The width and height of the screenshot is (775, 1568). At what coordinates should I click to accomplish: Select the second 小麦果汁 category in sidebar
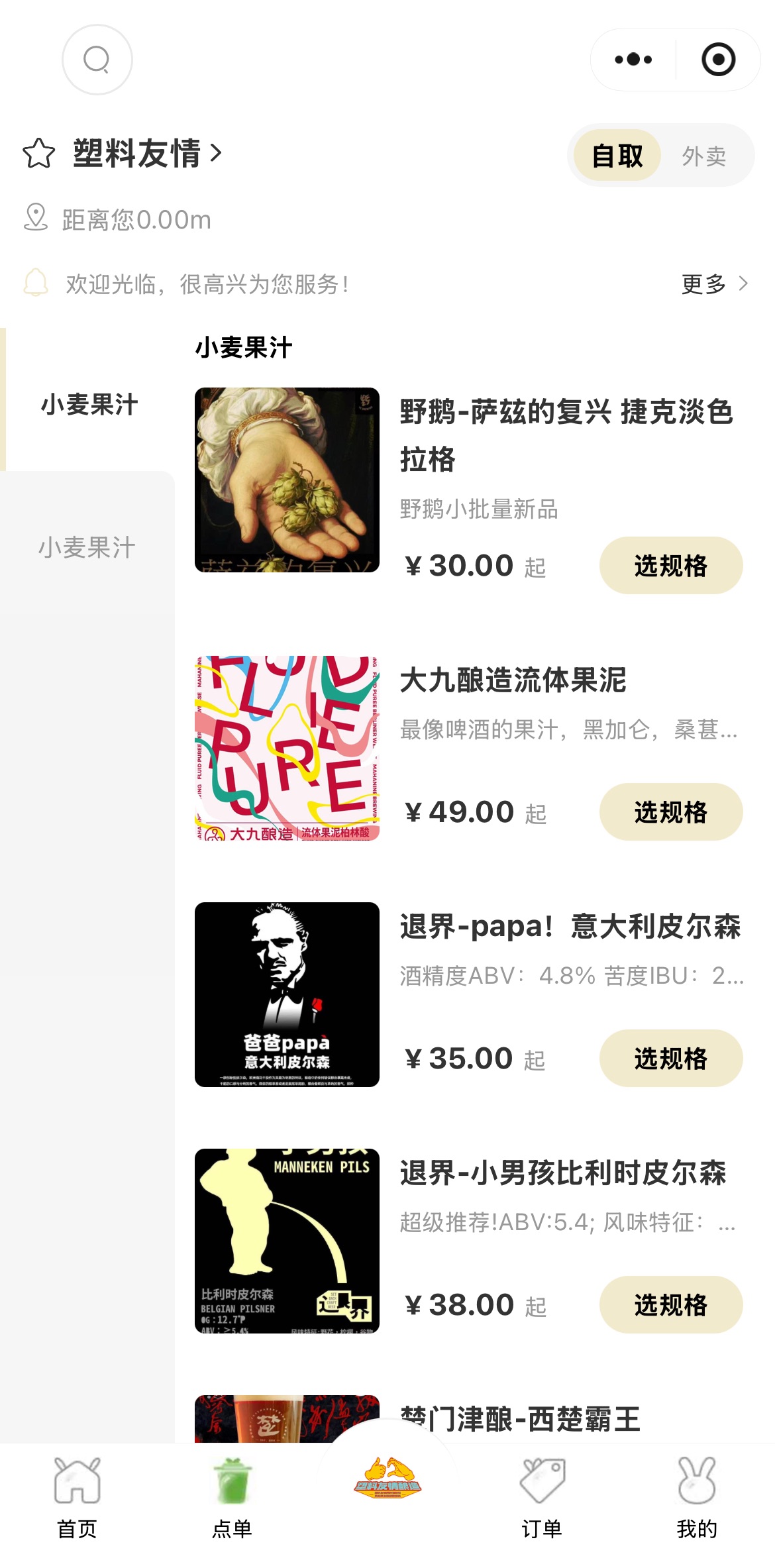coord(87,548)
